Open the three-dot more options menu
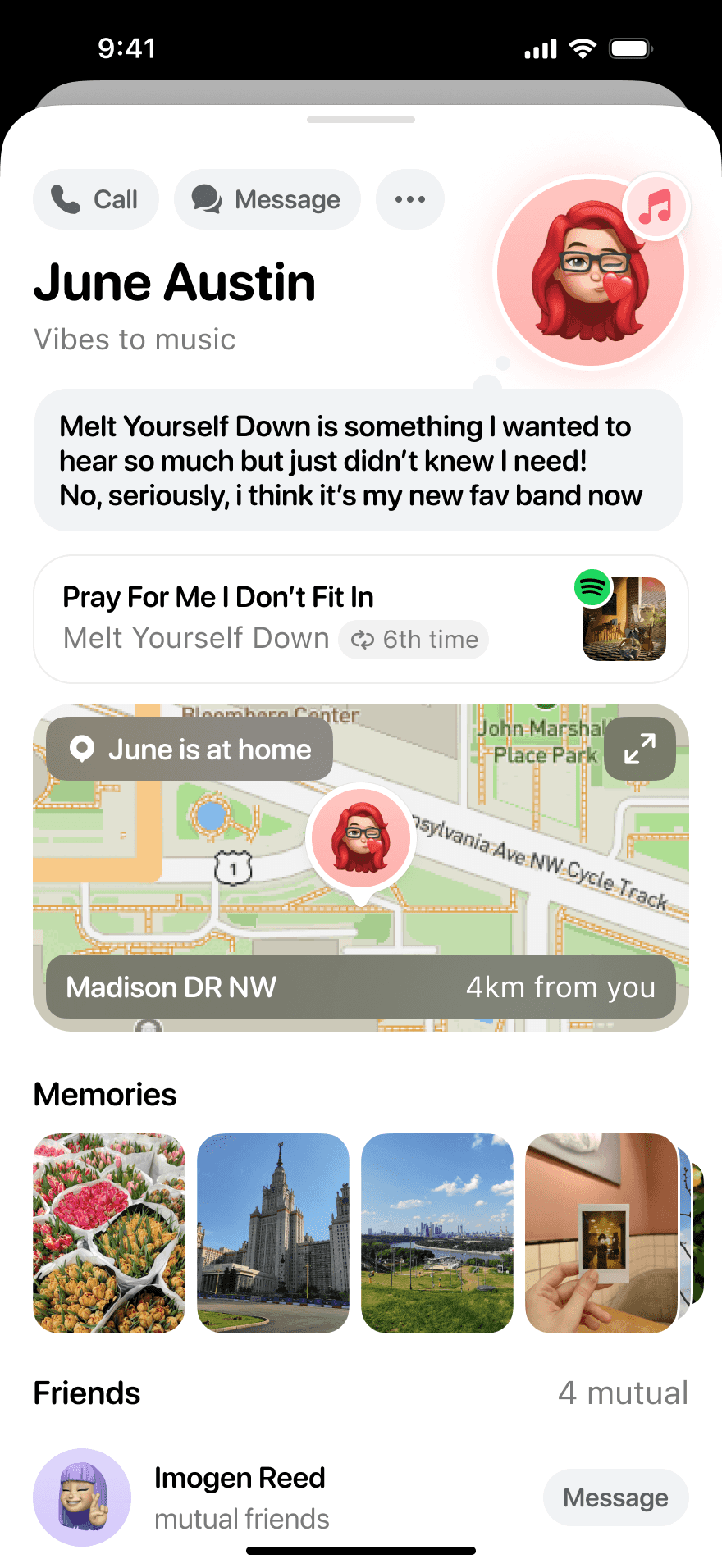Image resolution: width=722 pixels, height=1568 pixels. click(x=409, y=199)
